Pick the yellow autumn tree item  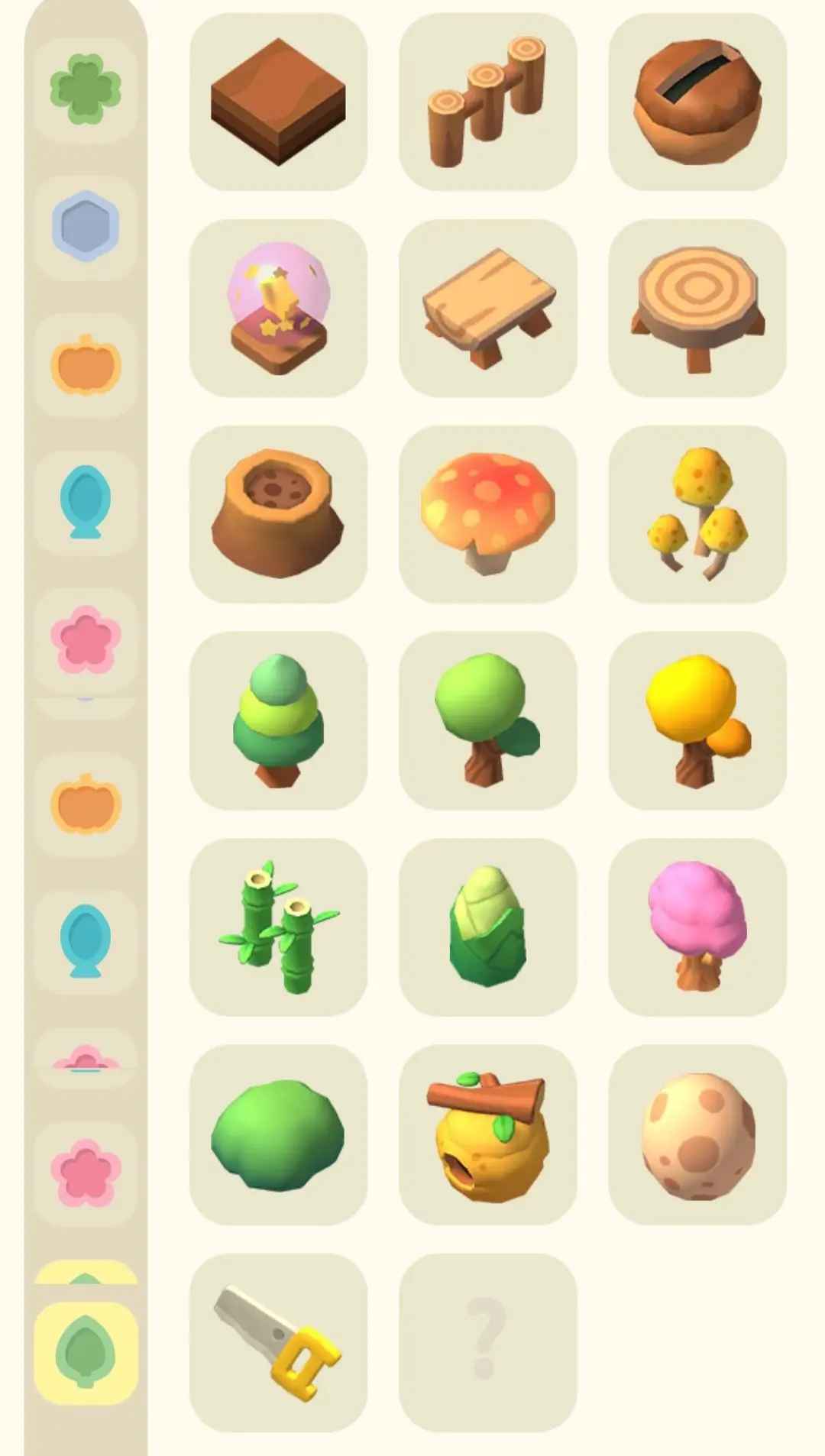pyautogui.click(x=697, y=720)
